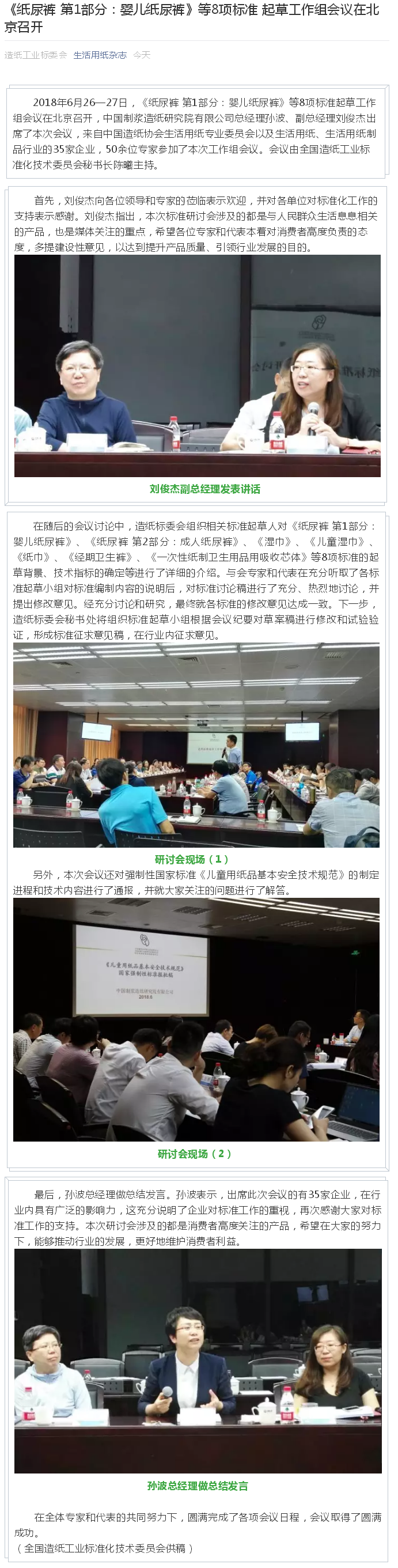
Task: Open the 生活用纸杂志 account link
Action: pos(100,55)
